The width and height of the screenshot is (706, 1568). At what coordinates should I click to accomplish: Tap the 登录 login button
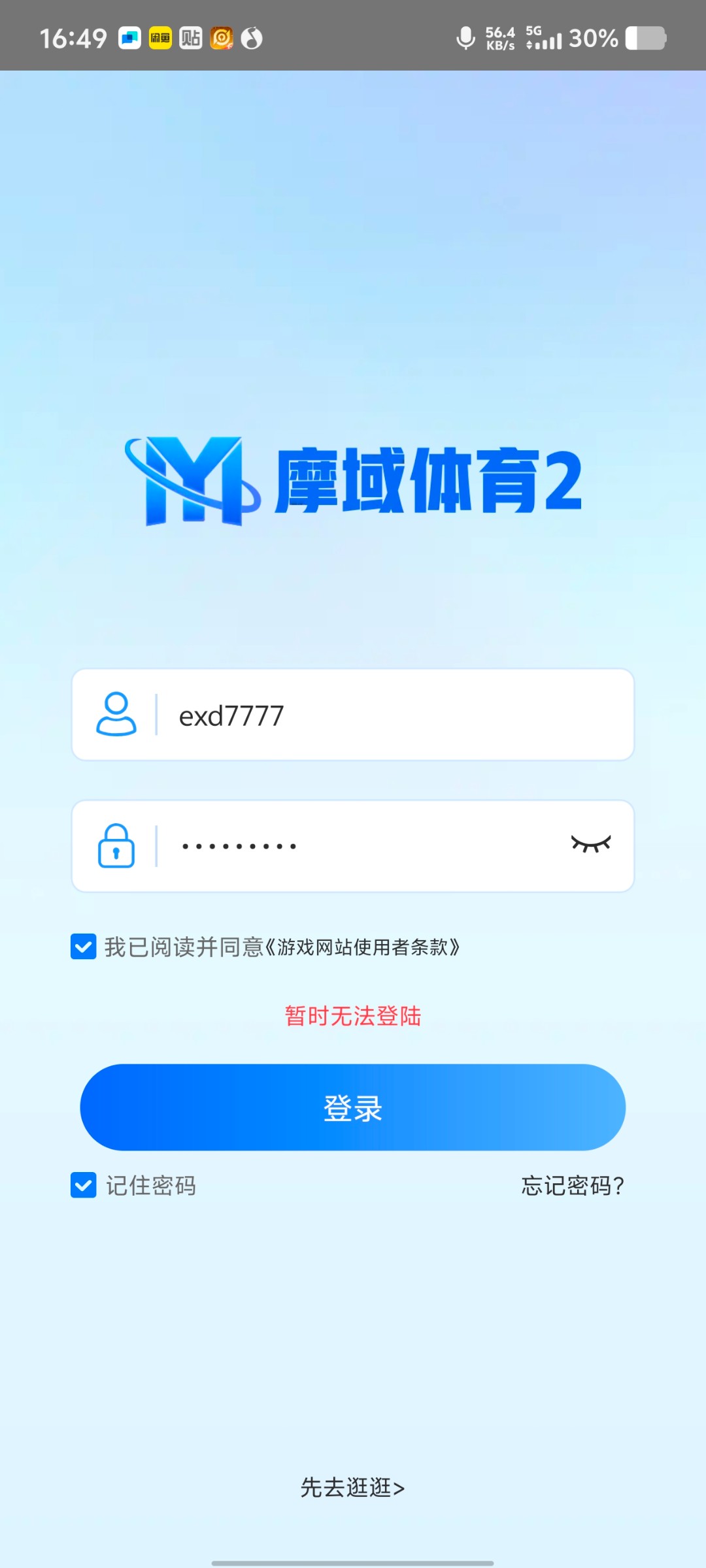[353, 1107]
